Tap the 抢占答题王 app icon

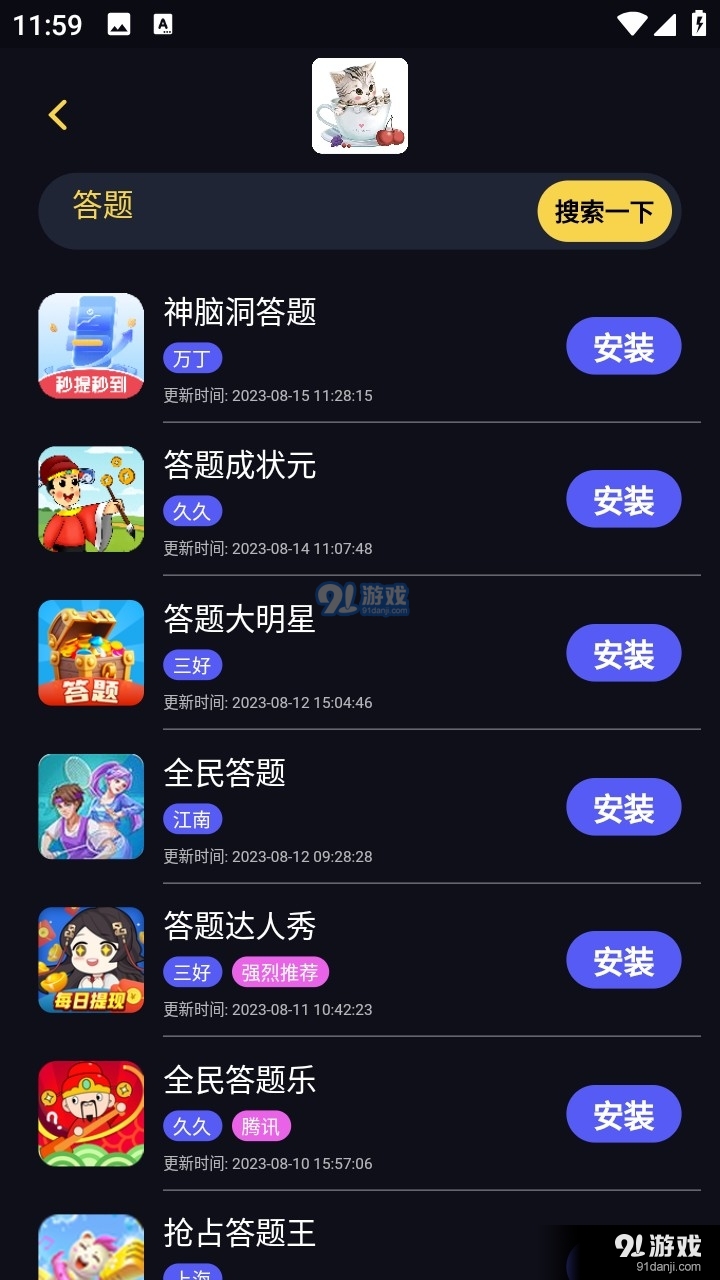[90, 1246]
